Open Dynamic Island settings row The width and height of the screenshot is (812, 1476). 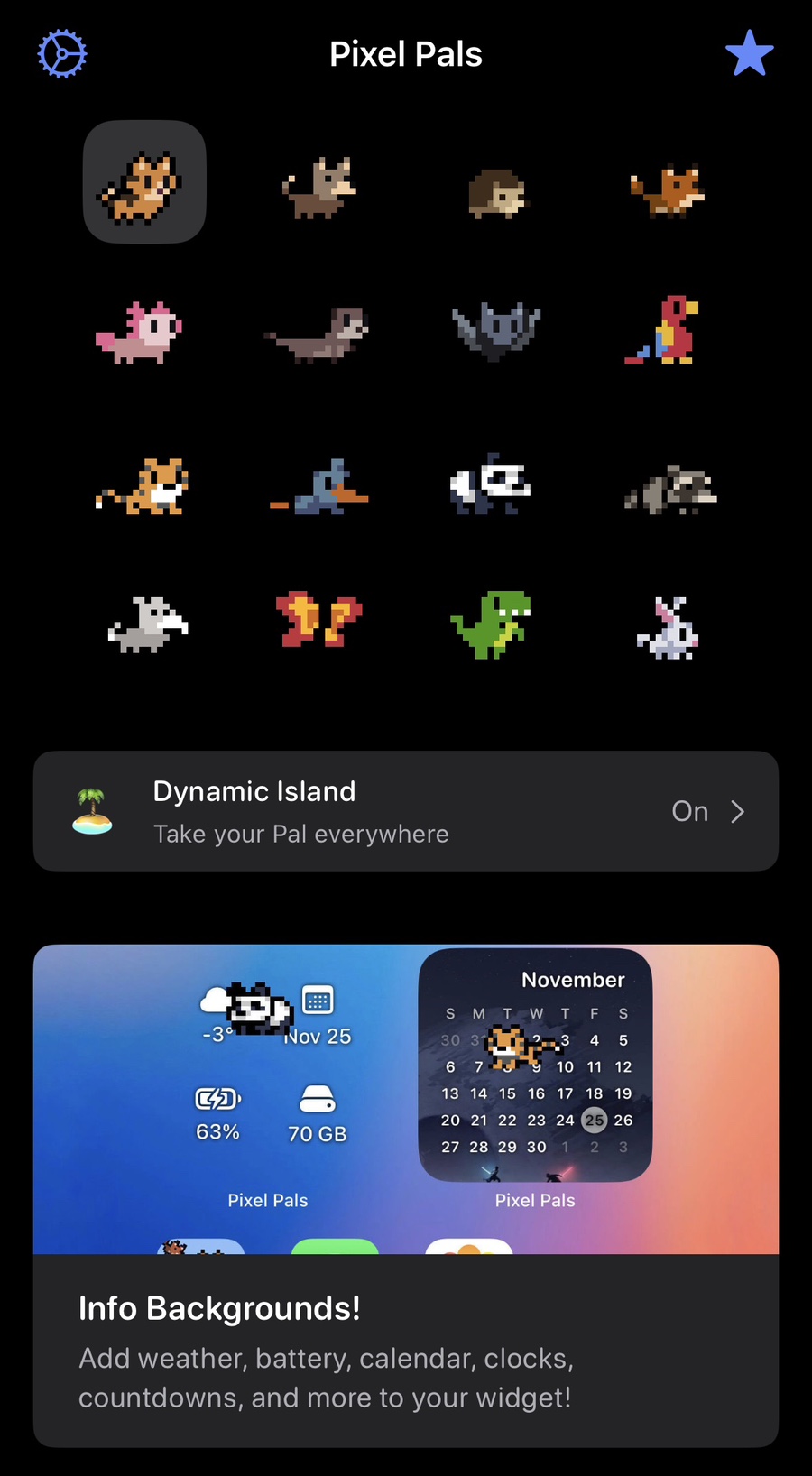406,811
